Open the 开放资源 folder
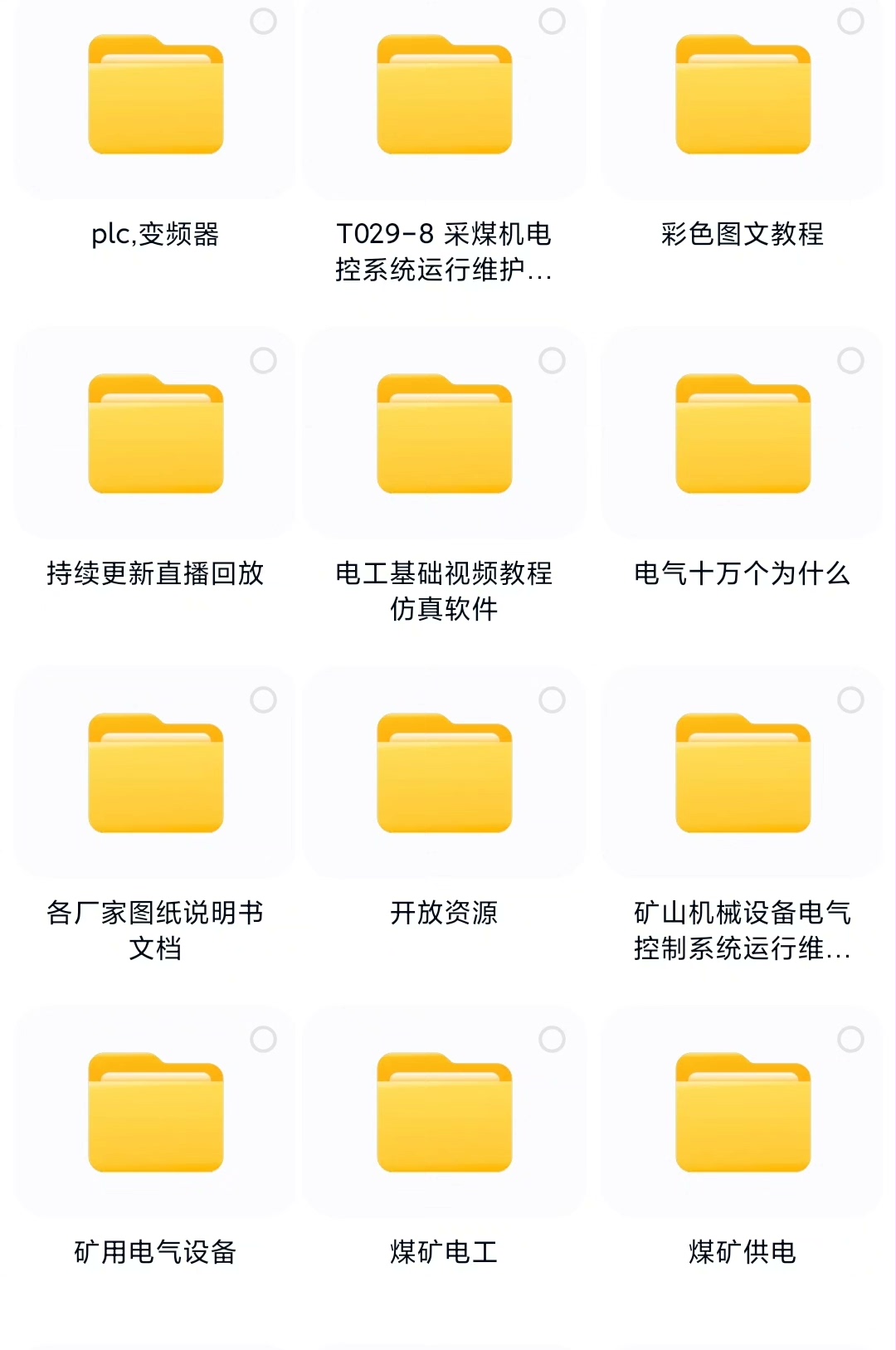 [x=445, y=773]
